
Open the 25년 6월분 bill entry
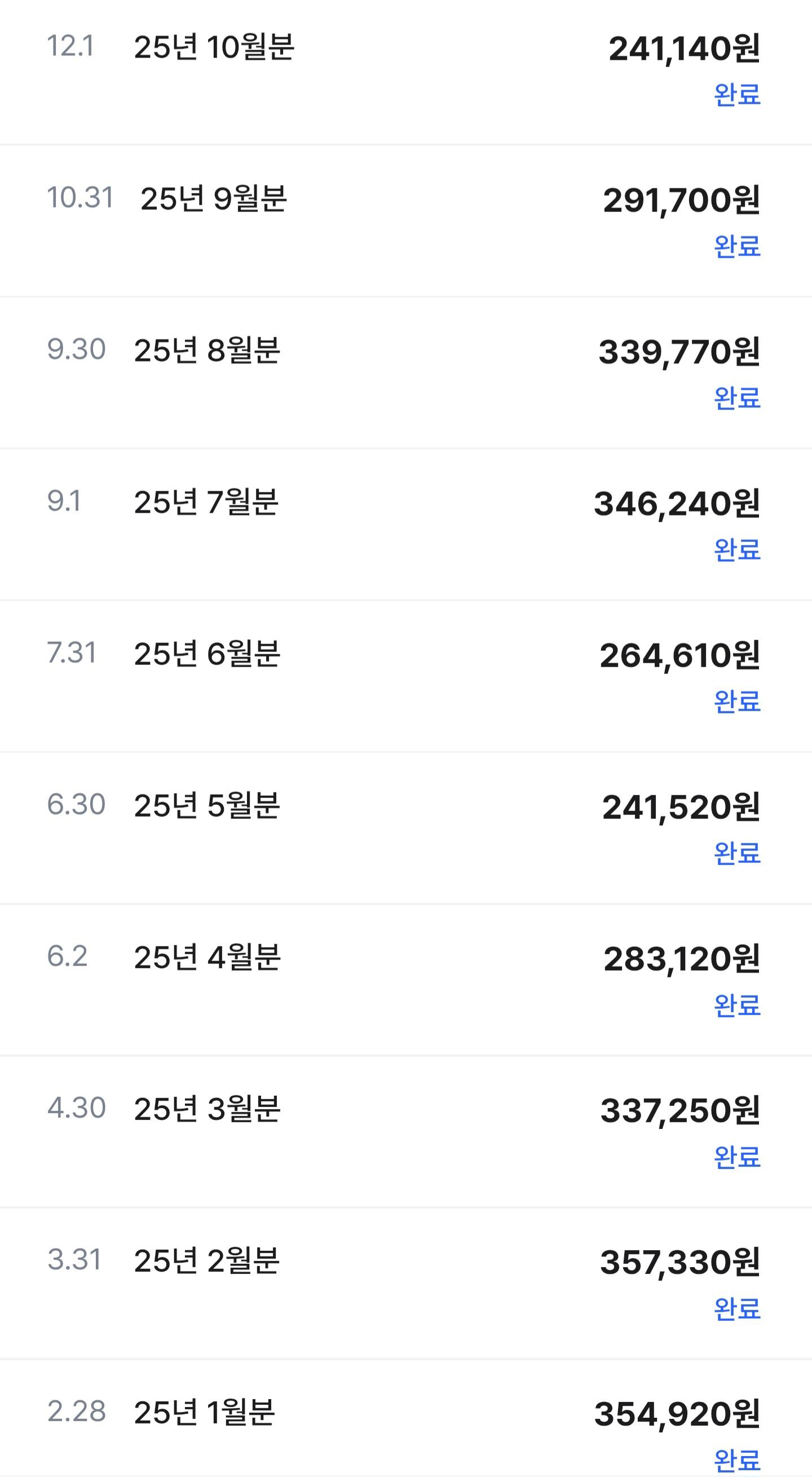pos(209,653)
